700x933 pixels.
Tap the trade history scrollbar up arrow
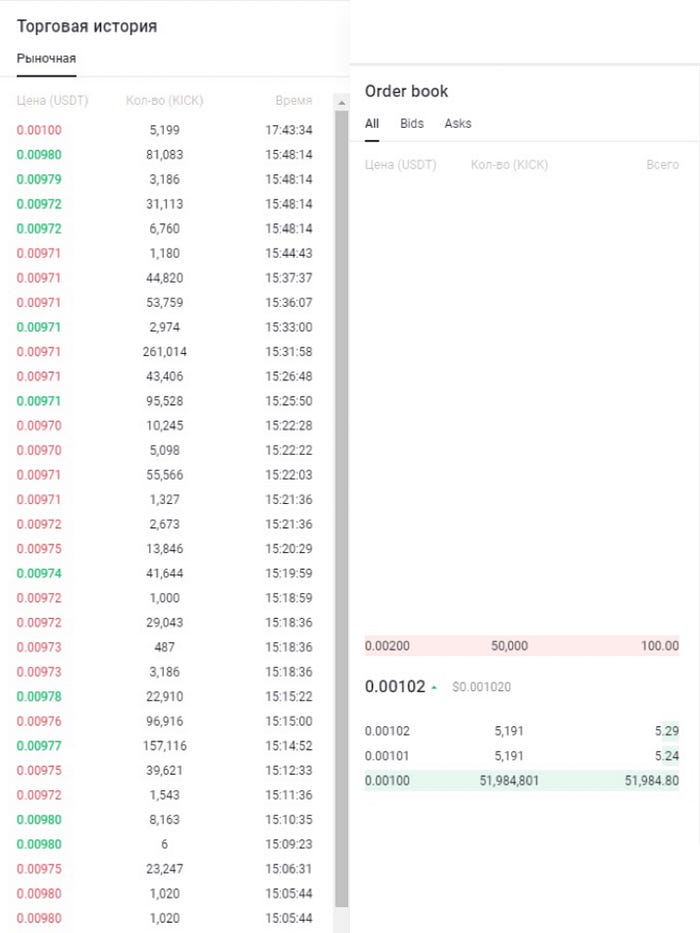[341, 102]
